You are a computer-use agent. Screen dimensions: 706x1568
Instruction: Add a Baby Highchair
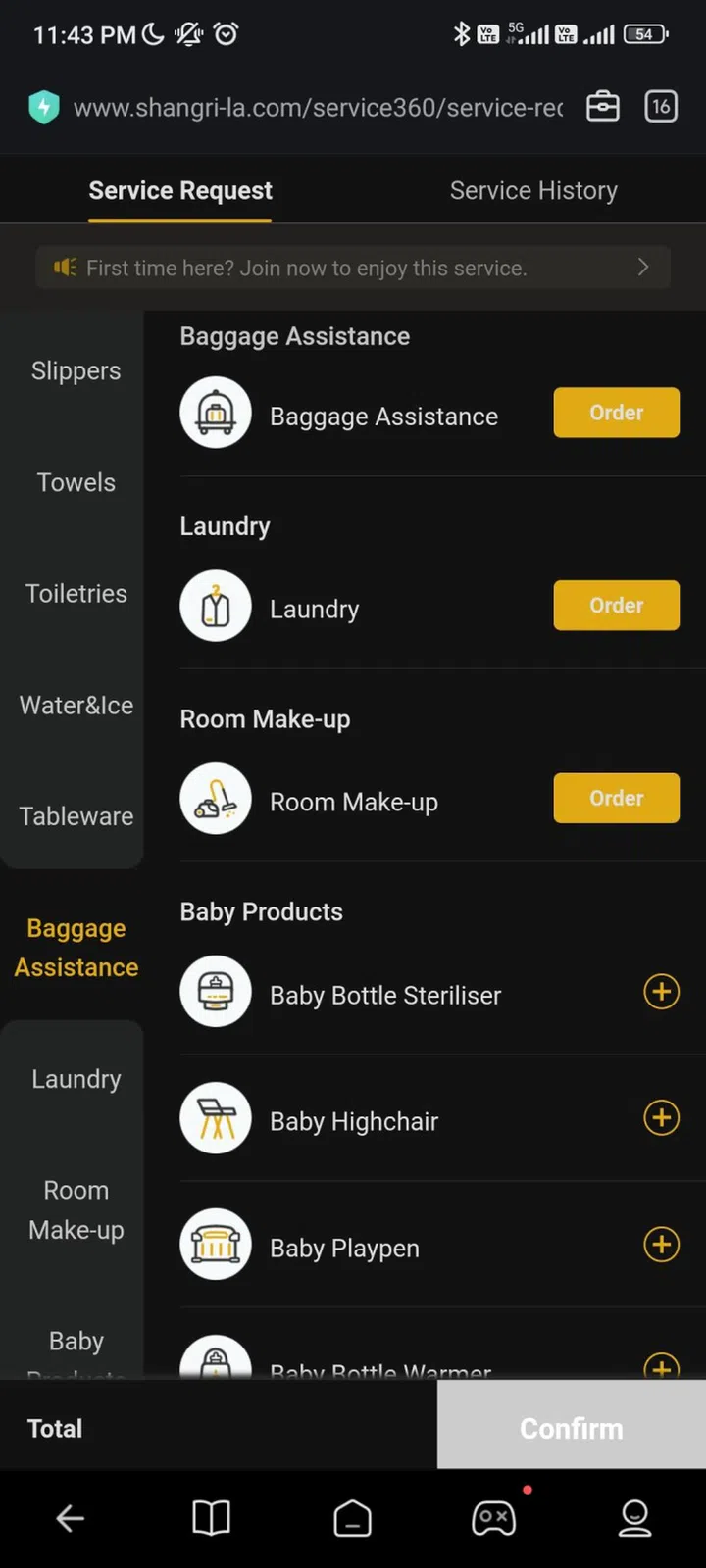coord(661,1118)
